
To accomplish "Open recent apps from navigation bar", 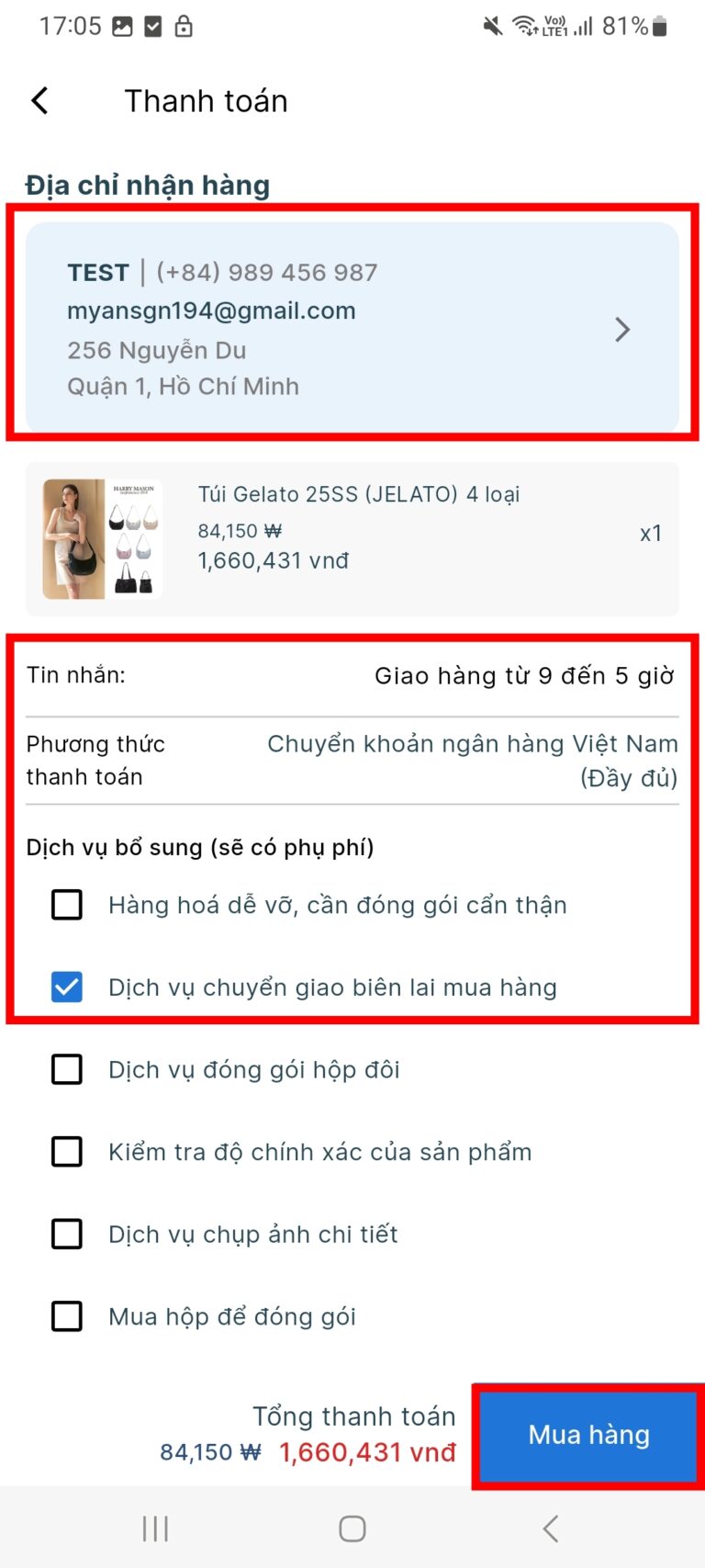I will point(155,1529).
